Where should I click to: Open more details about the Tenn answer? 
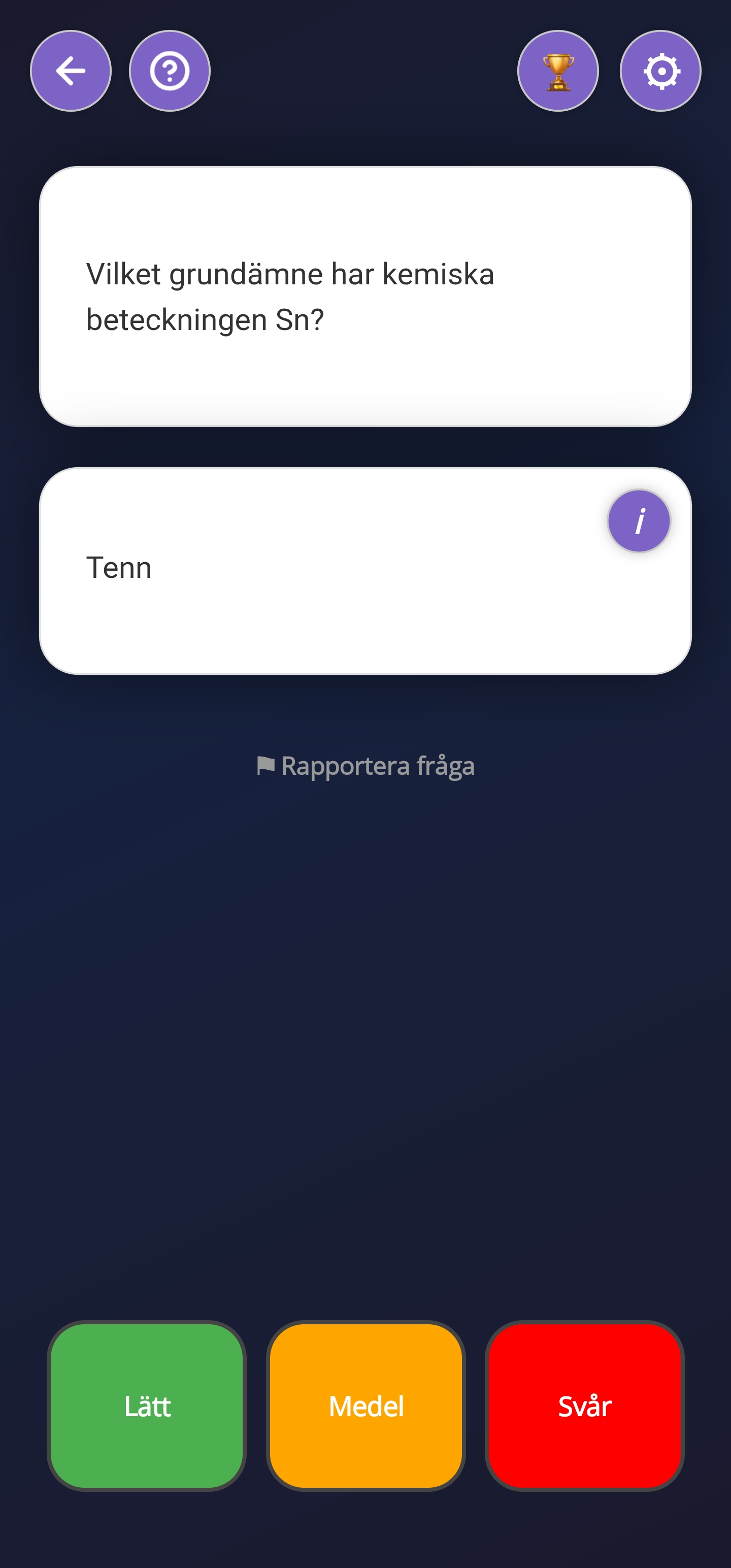639,520
